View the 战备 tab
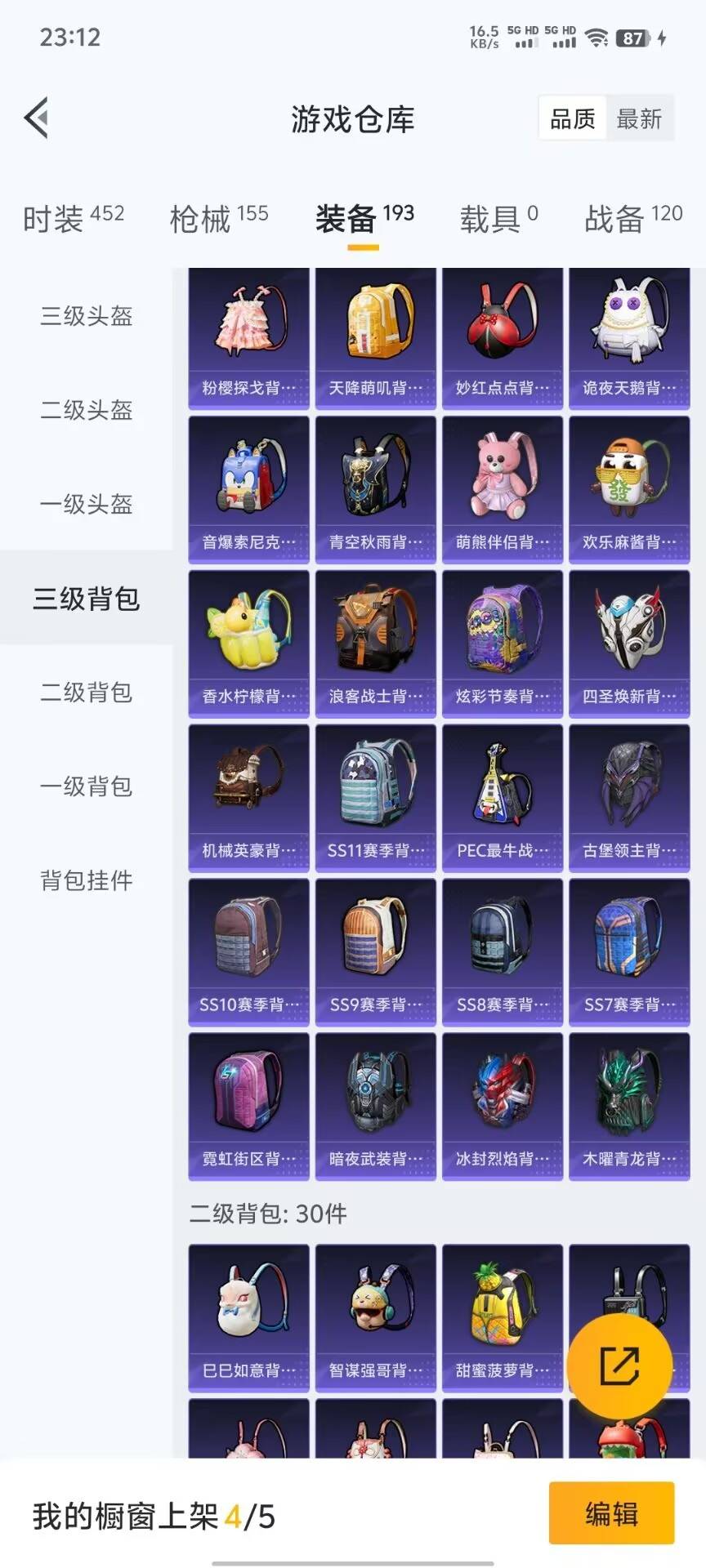 pyautogui.click(x=632, y=218)
